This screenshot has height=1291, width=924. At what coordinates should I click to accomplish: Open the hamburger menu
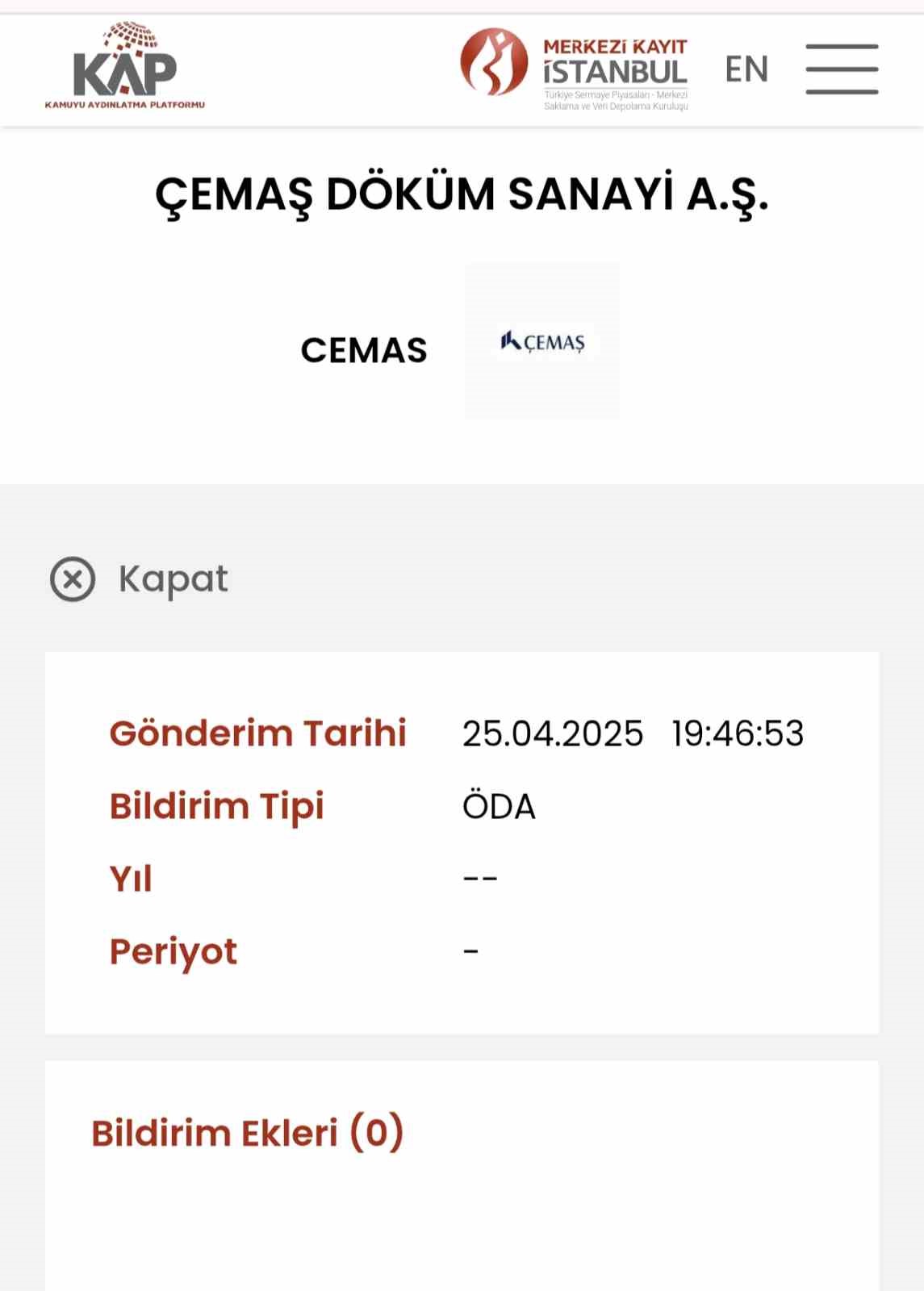(x=842, y=69)
